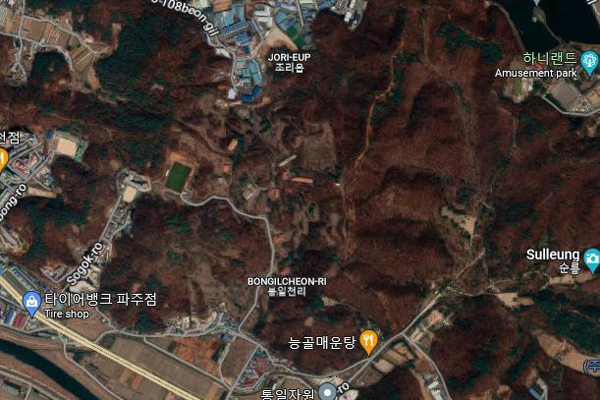Open the 능골매운탕 restaurant marker
This screenshot has height=400, width=600.
coord(368,342)
